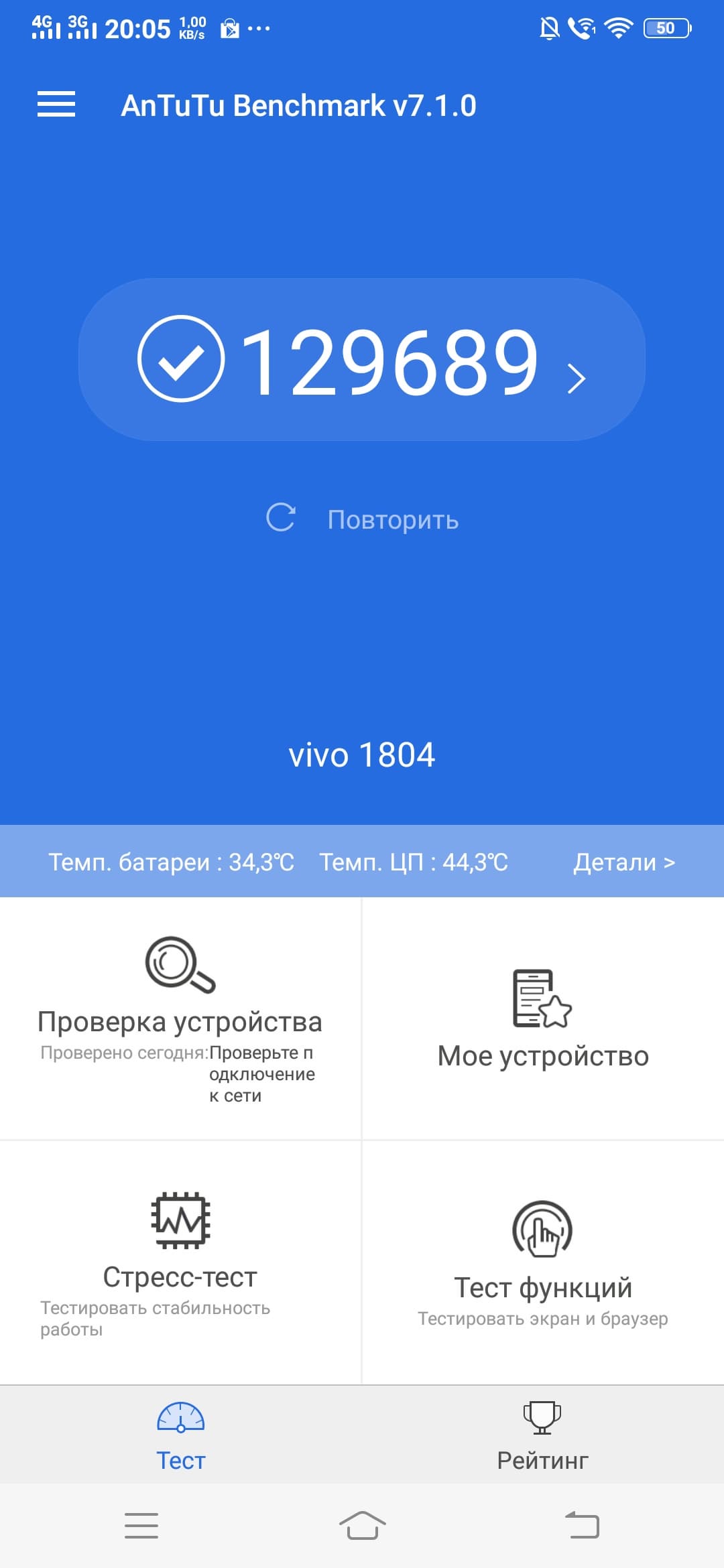This screenshot has width=724, height=1568.
Task: Open Мое устройство
Action: (x=543, y=1019)
